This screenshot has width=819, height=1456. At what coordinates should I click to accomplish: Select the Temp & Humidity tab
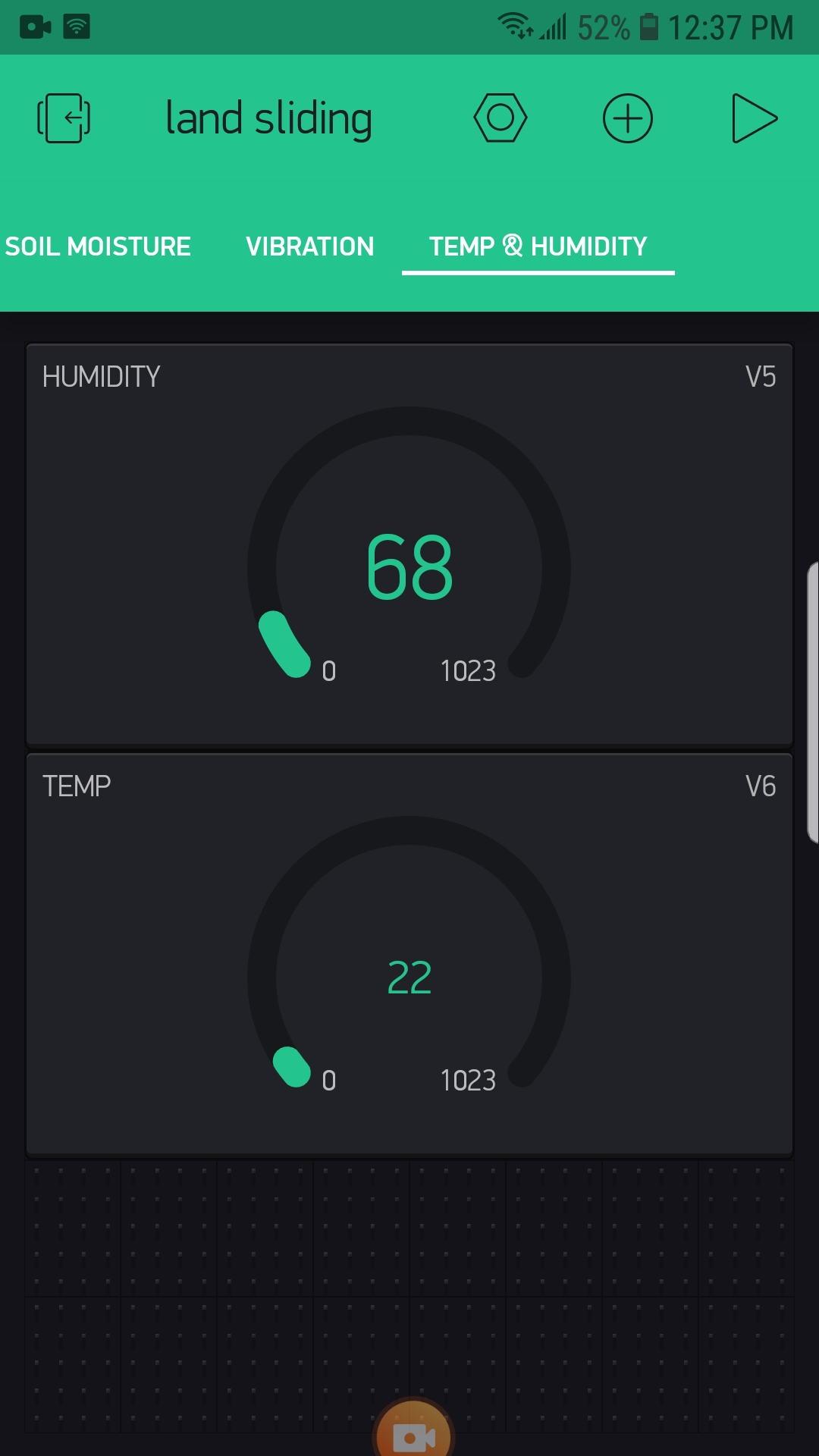[x=538, y=246]
